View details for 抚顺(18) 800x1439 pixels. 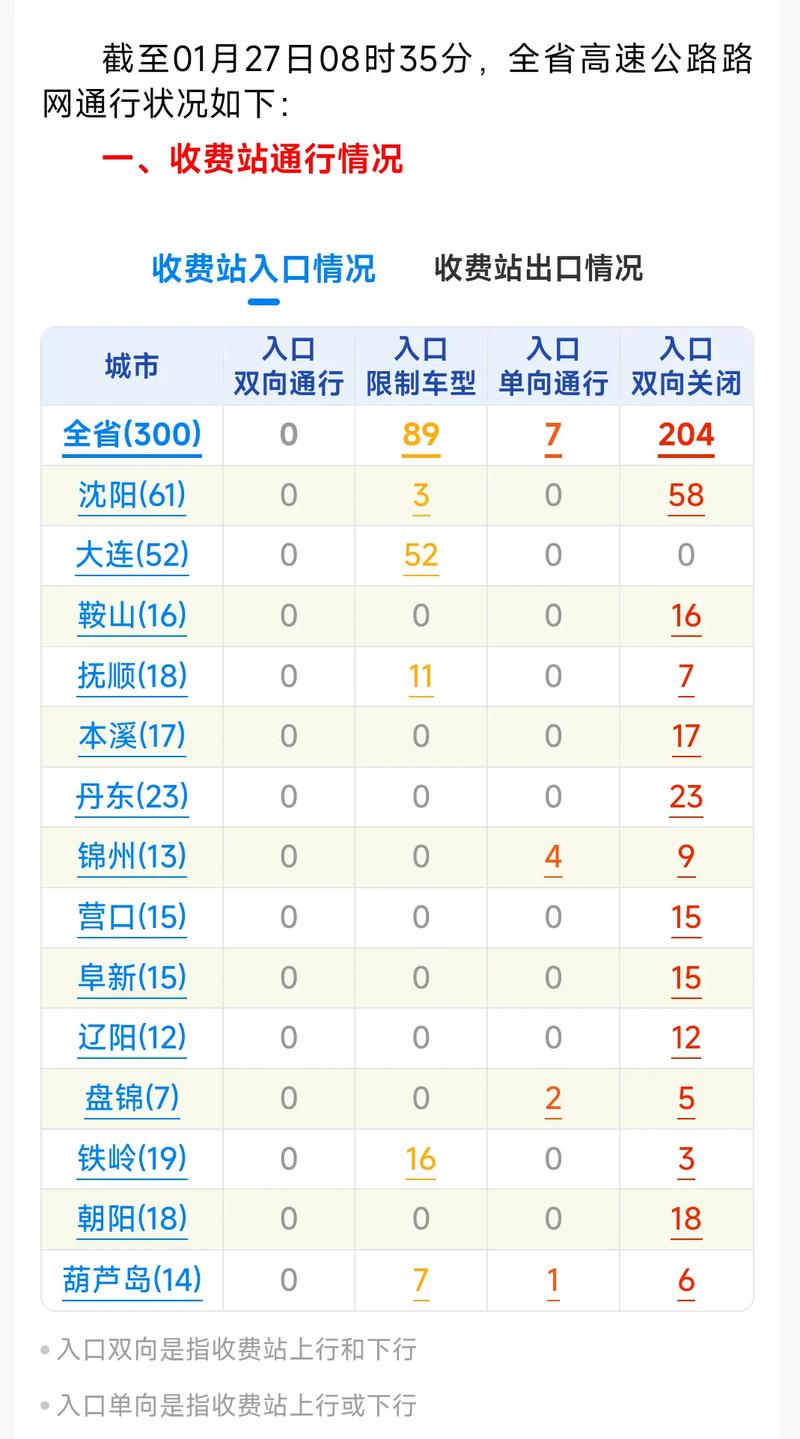click(131, 677)
